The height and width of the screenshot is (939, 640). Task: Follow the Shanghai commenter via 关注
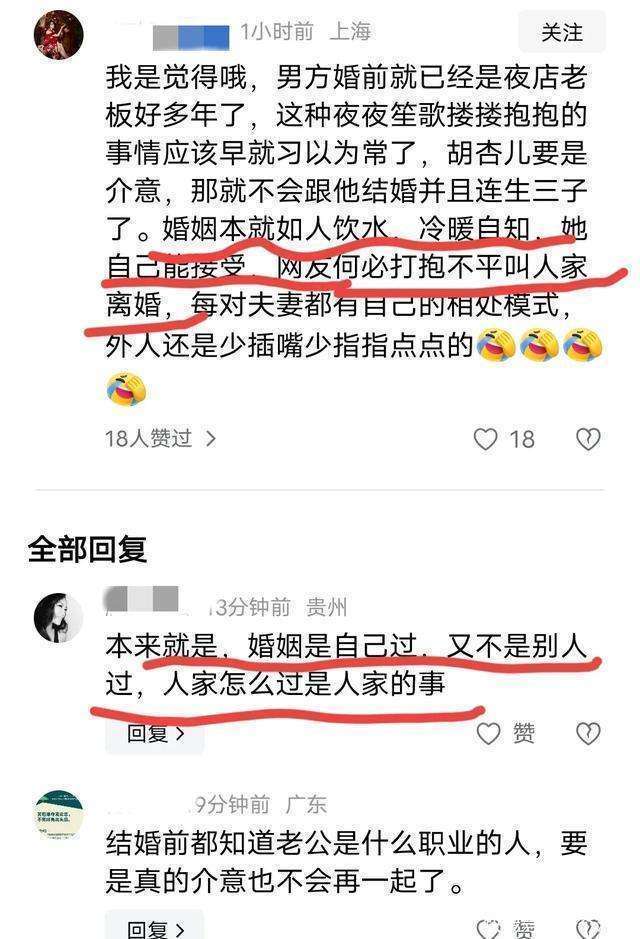561,33
